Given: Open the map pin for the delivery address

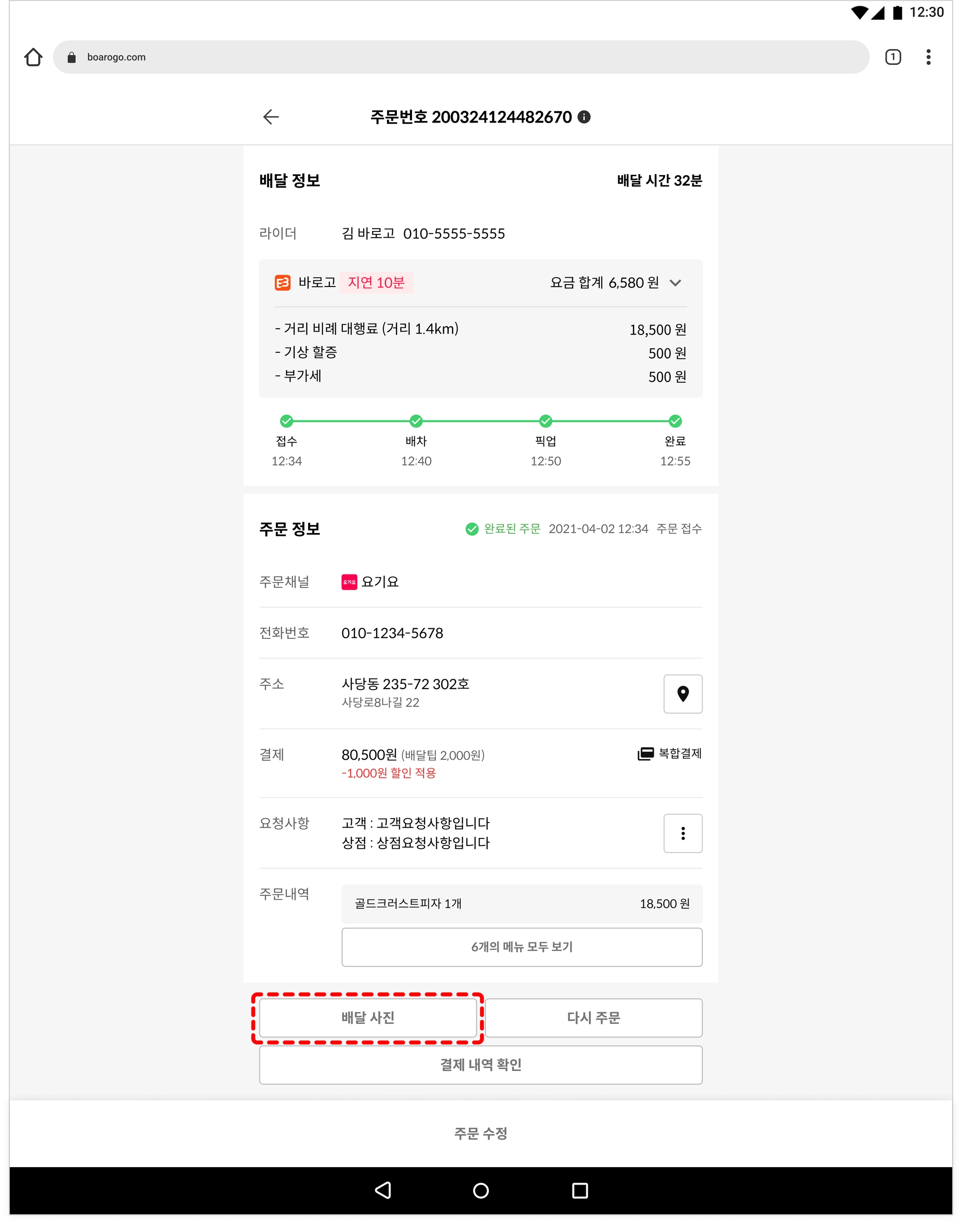Looking at the screenshot, I should pos(683,694).
